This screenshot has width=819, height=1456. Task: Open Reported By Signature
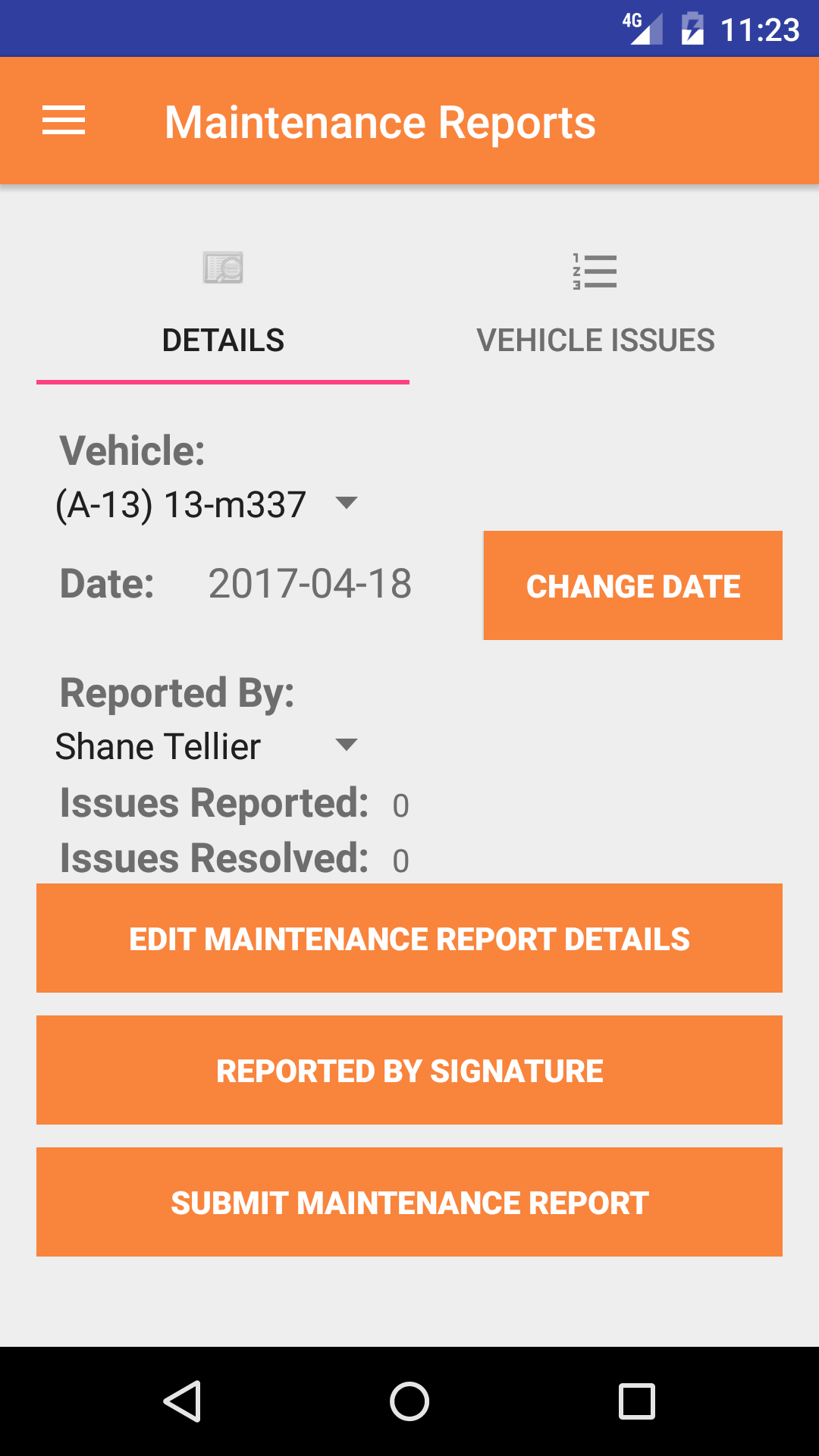(x=409, y=1070)
